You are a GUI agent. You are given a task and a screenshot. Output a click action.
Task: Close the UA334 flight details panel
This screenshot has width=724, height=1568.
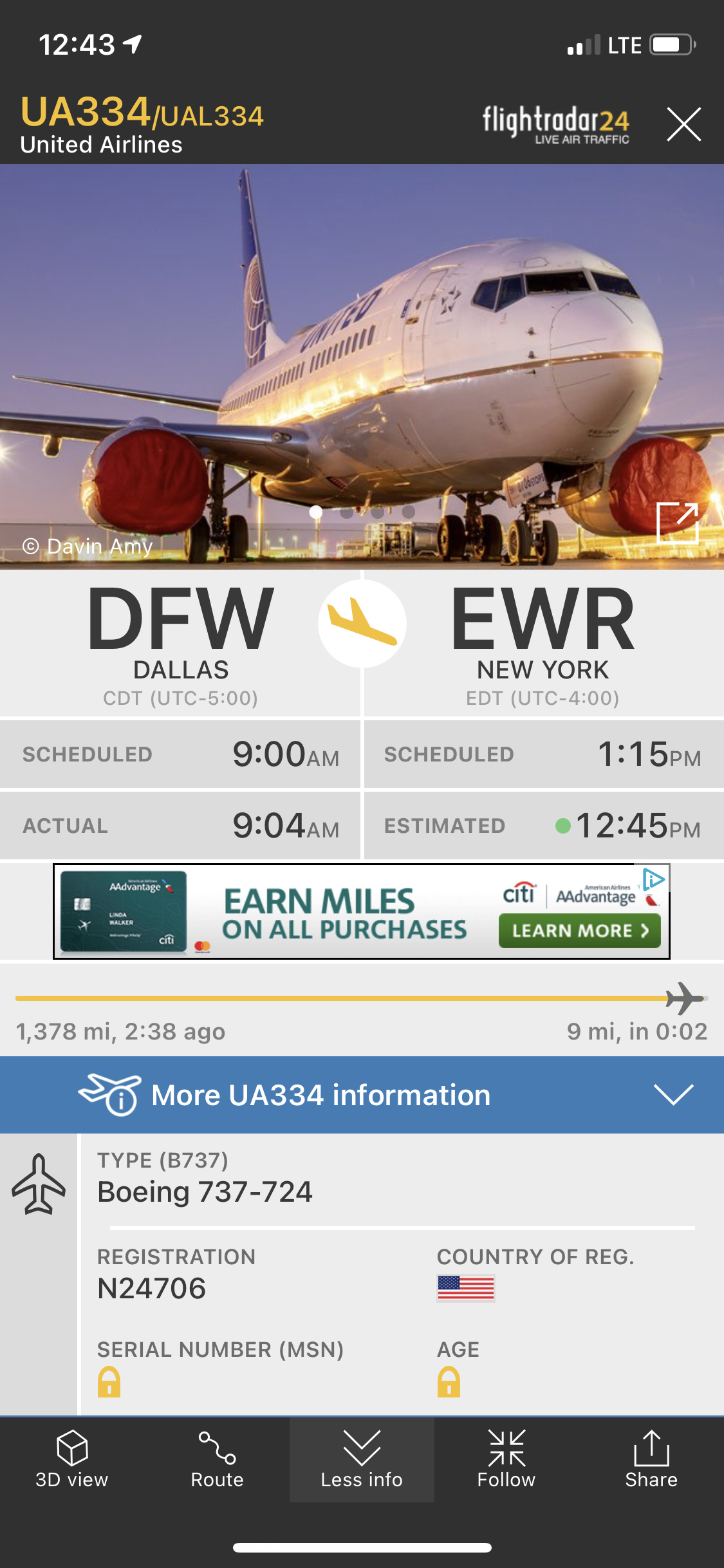pyautogui.click(x=683, y=124)
